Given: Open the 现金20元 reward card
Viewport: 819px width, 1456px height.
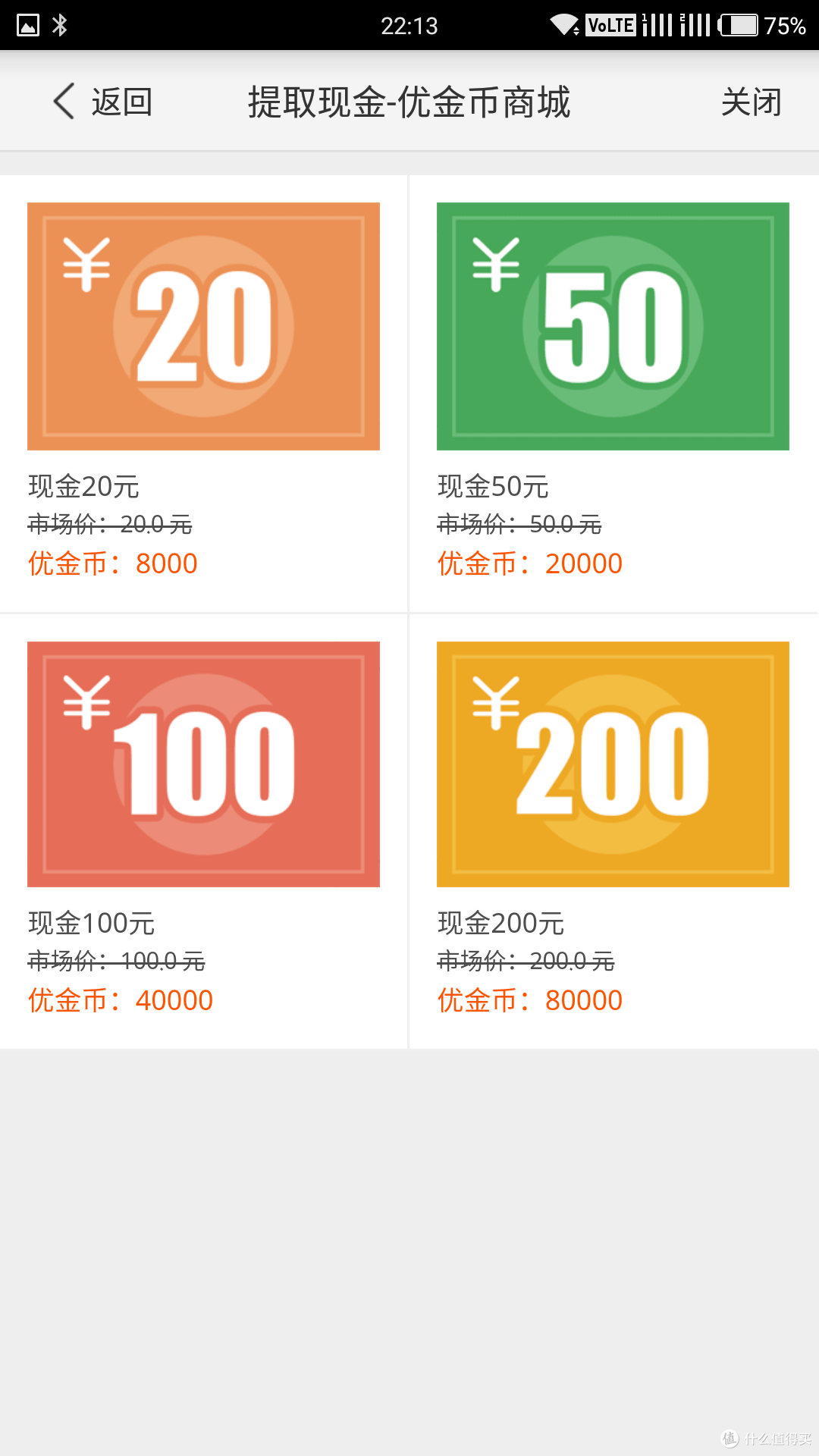Looking at the screenshot, I should pos(203,327).
